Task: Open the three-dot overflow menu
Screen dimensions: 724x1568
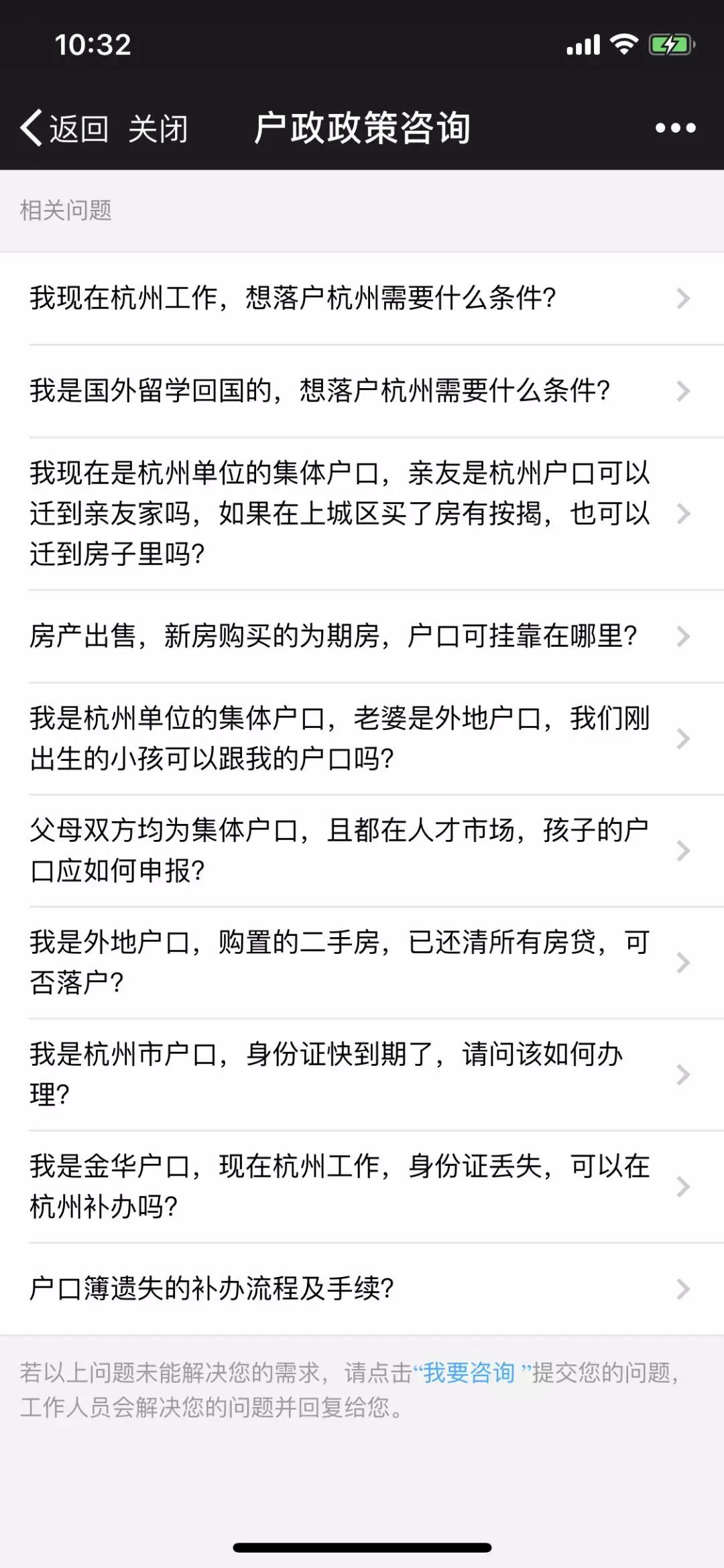Action: click(x=675, y=128)
